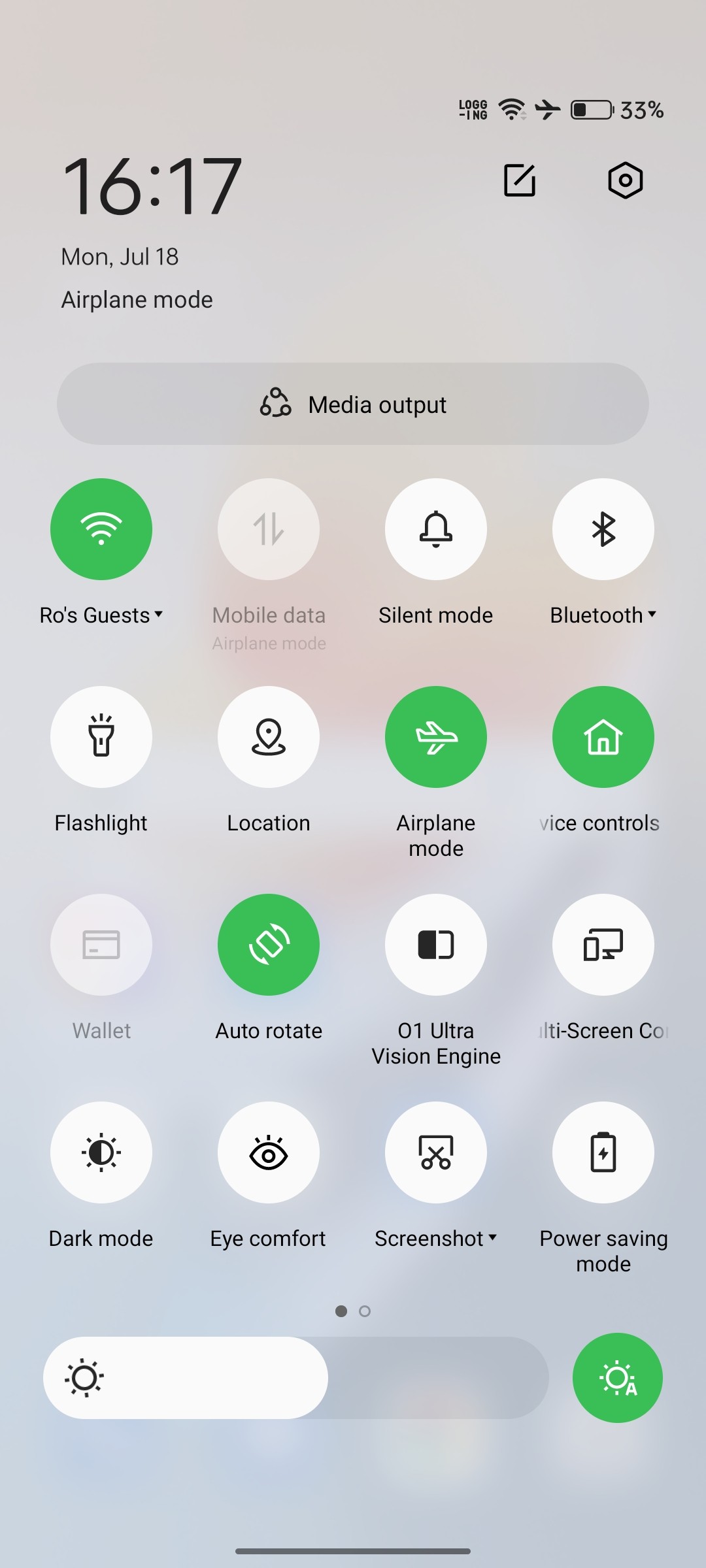
Task: Activate Power saving mode
Action: point(603,1152)
